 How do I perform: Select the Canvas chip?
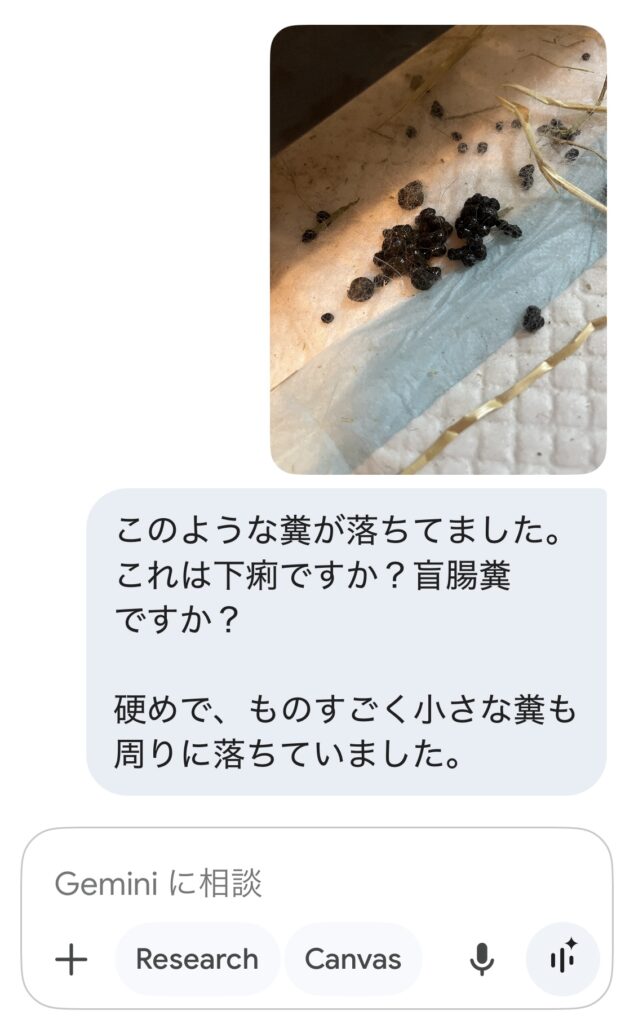coord(353,960)
